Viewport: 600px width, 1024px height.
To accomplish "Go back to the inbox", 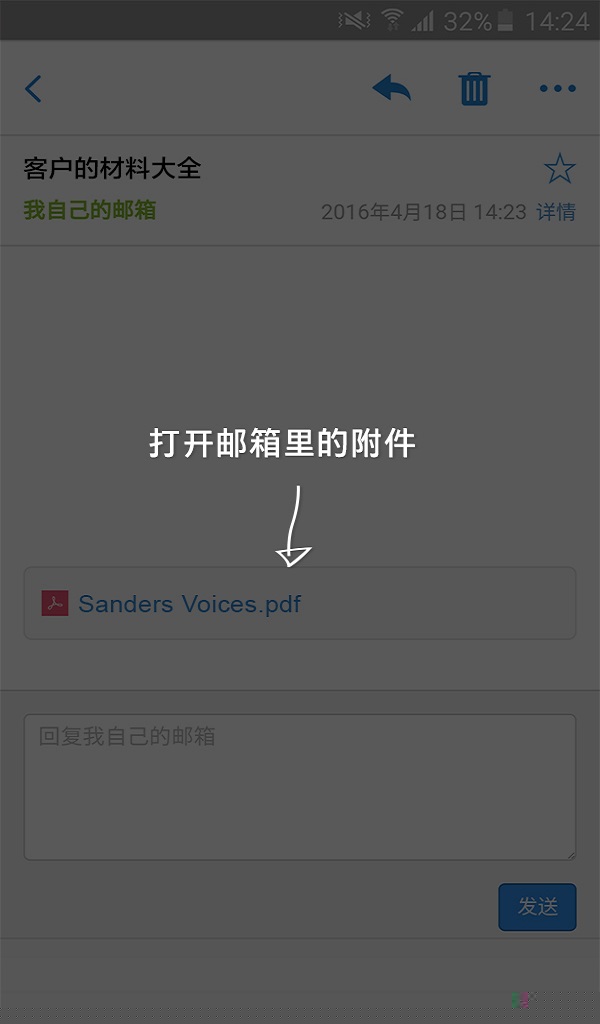I will [x=33, y=89].
